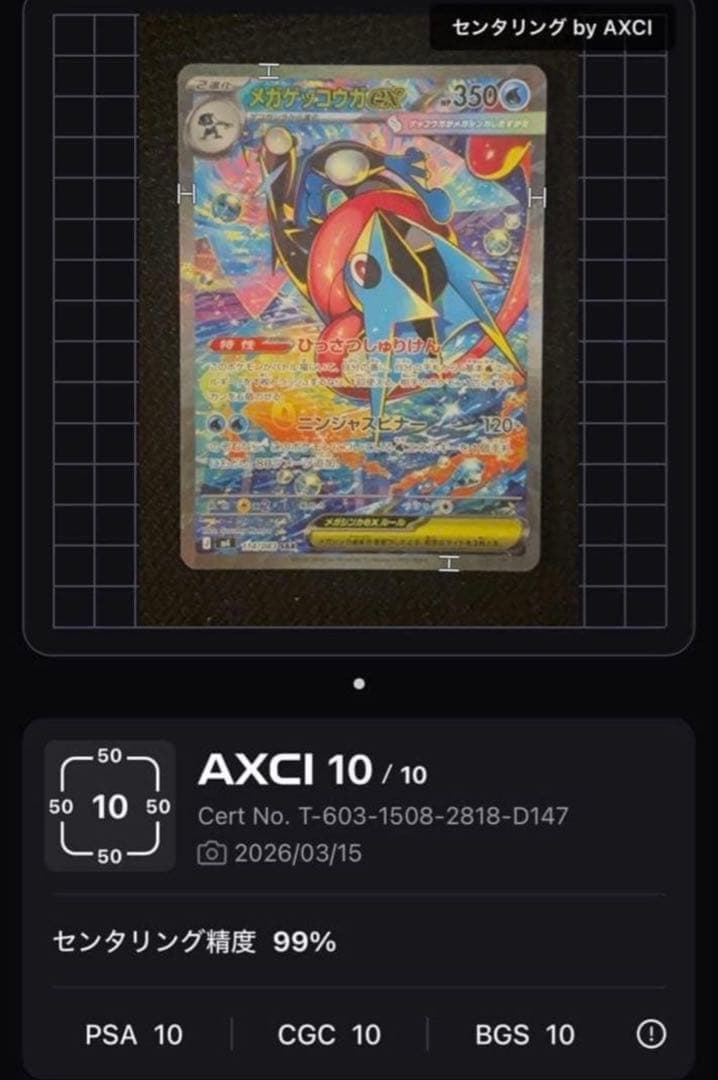The image size is (718, 1080).
Task: Tap the page indicator dot below the image
Action: coord(359,684)
